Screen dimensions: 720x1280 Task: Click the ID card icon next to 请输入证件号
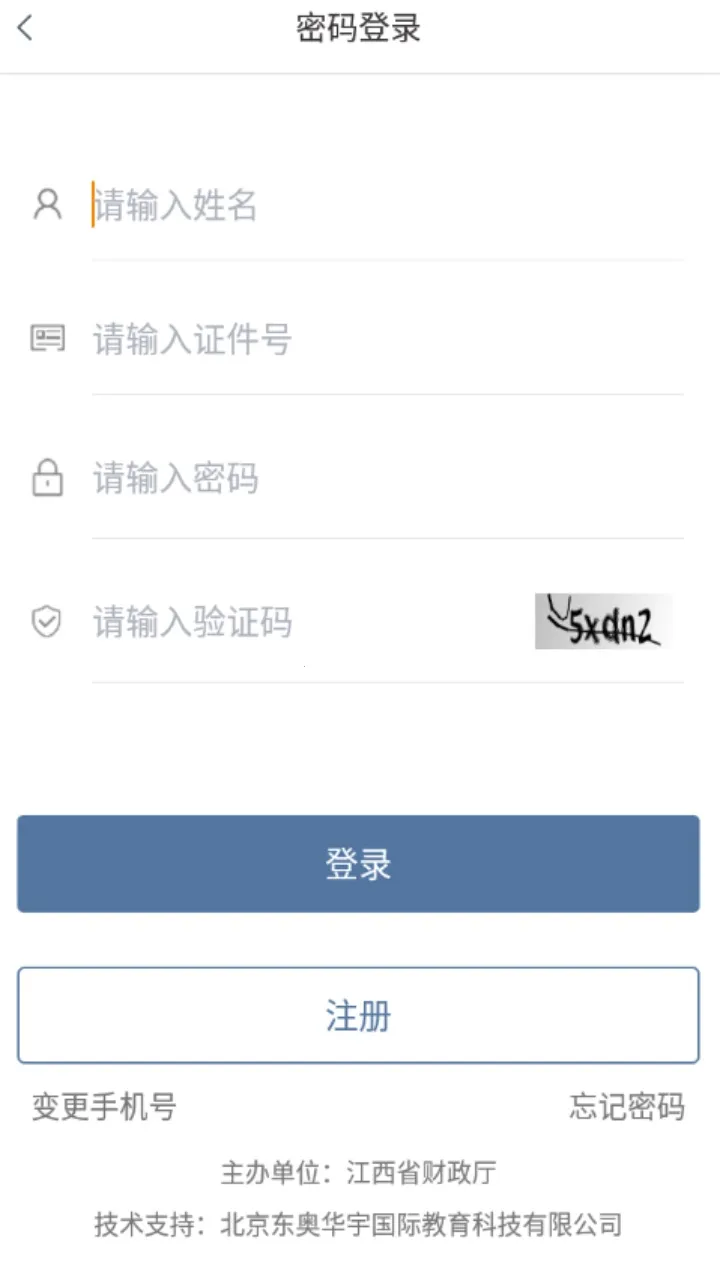click(46, 339)
